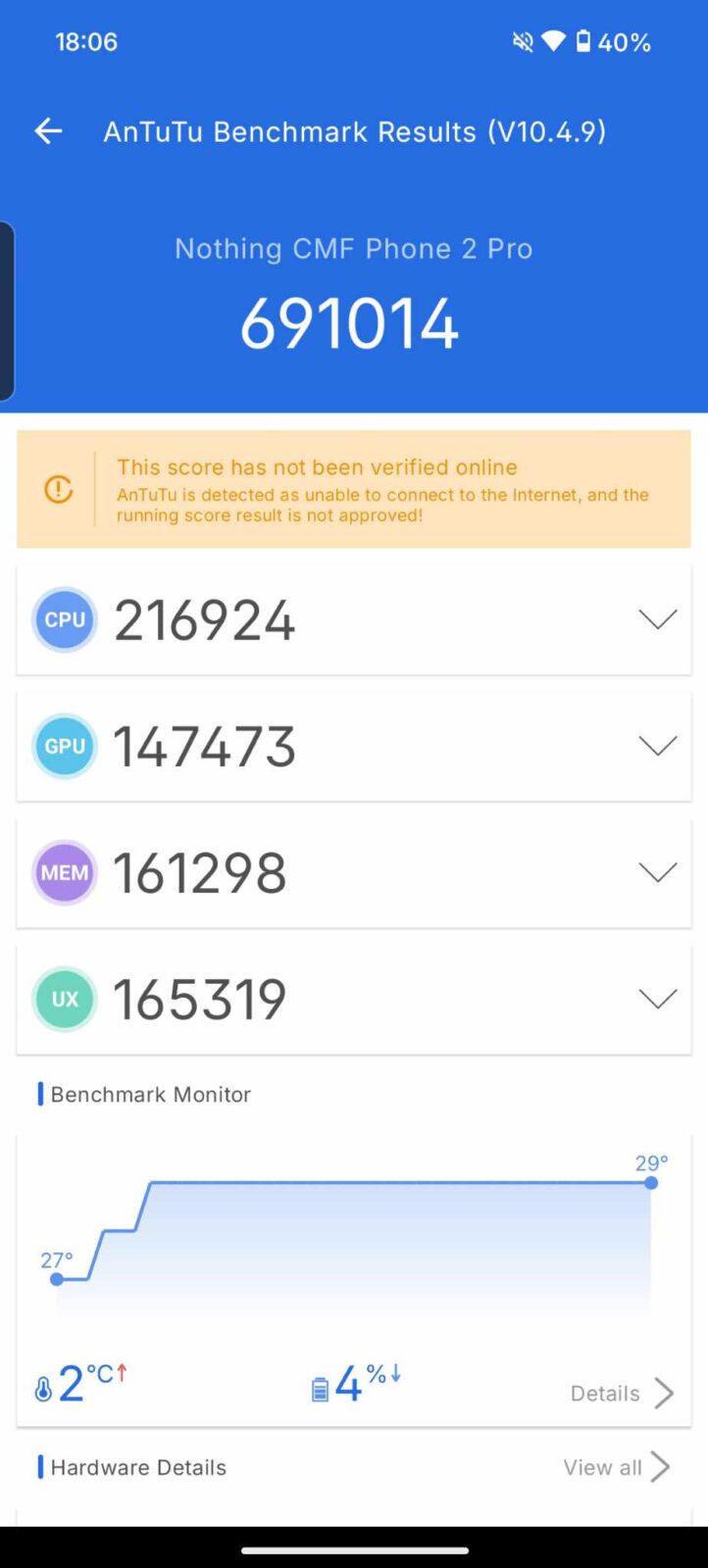The height and width of the screenshot is (1568, 708).
Task: Expand the GPU score details
Action: tap(657, 746)
